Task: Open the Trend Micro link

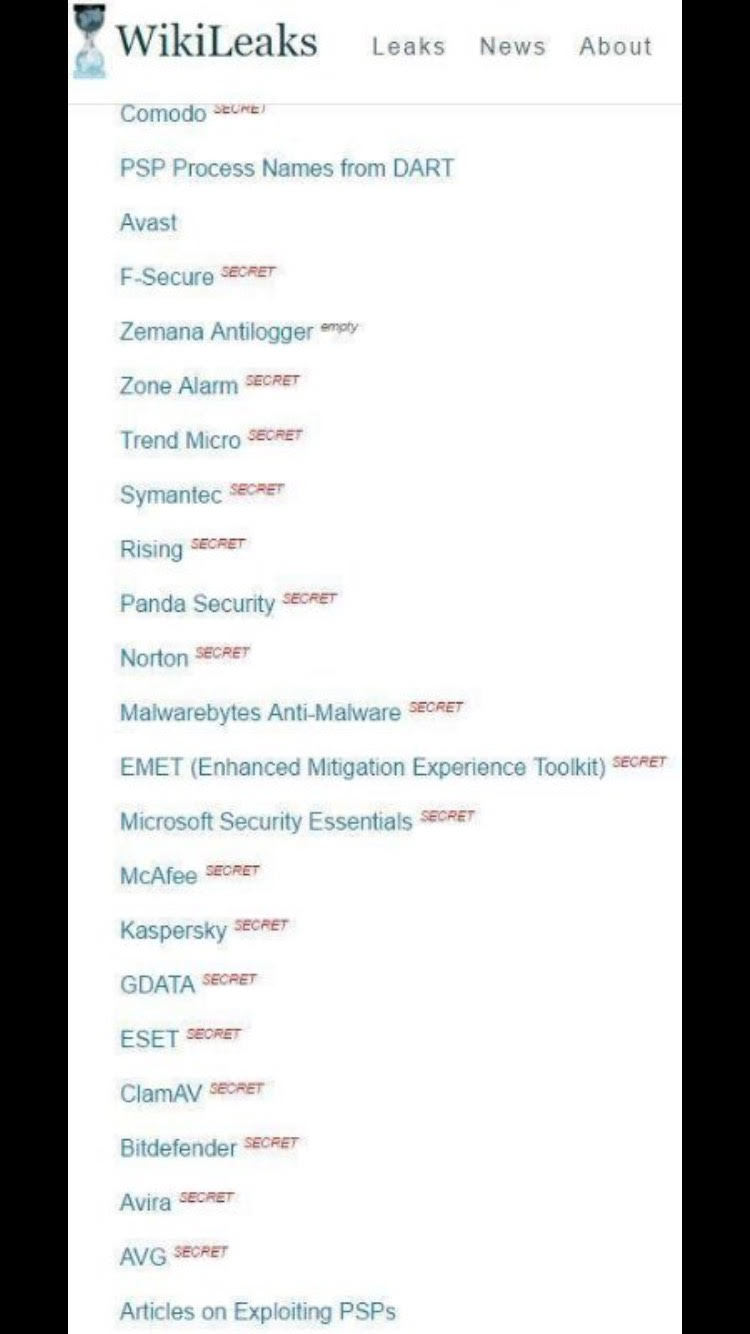Action: (x=180, y=440)
